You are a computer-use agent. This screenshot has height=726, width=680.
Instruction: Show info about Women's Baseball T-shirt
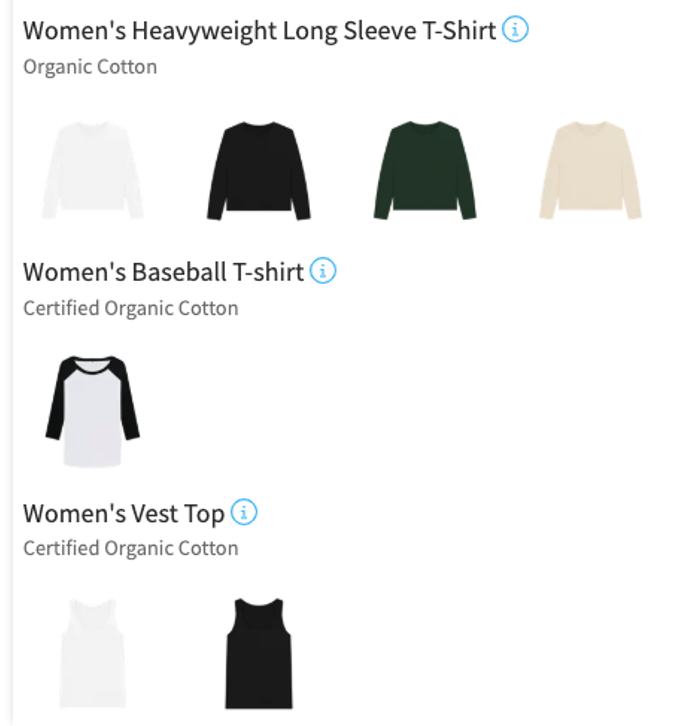tap(323, 271)
